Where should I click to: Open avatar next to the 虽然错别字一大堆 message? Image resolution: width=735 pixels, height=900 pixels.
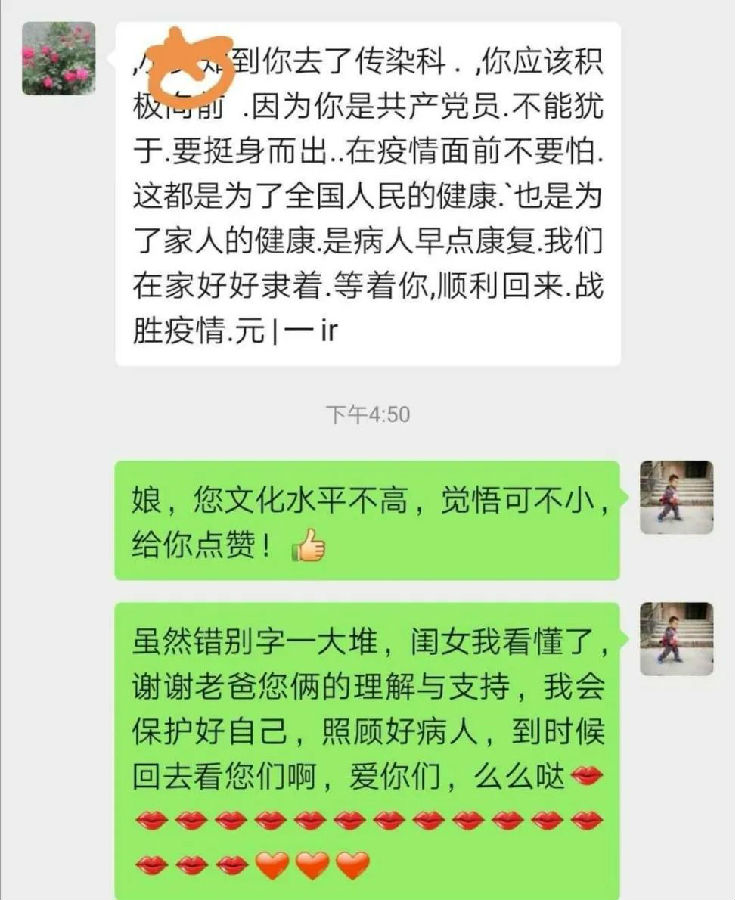[x=676, y=638]
